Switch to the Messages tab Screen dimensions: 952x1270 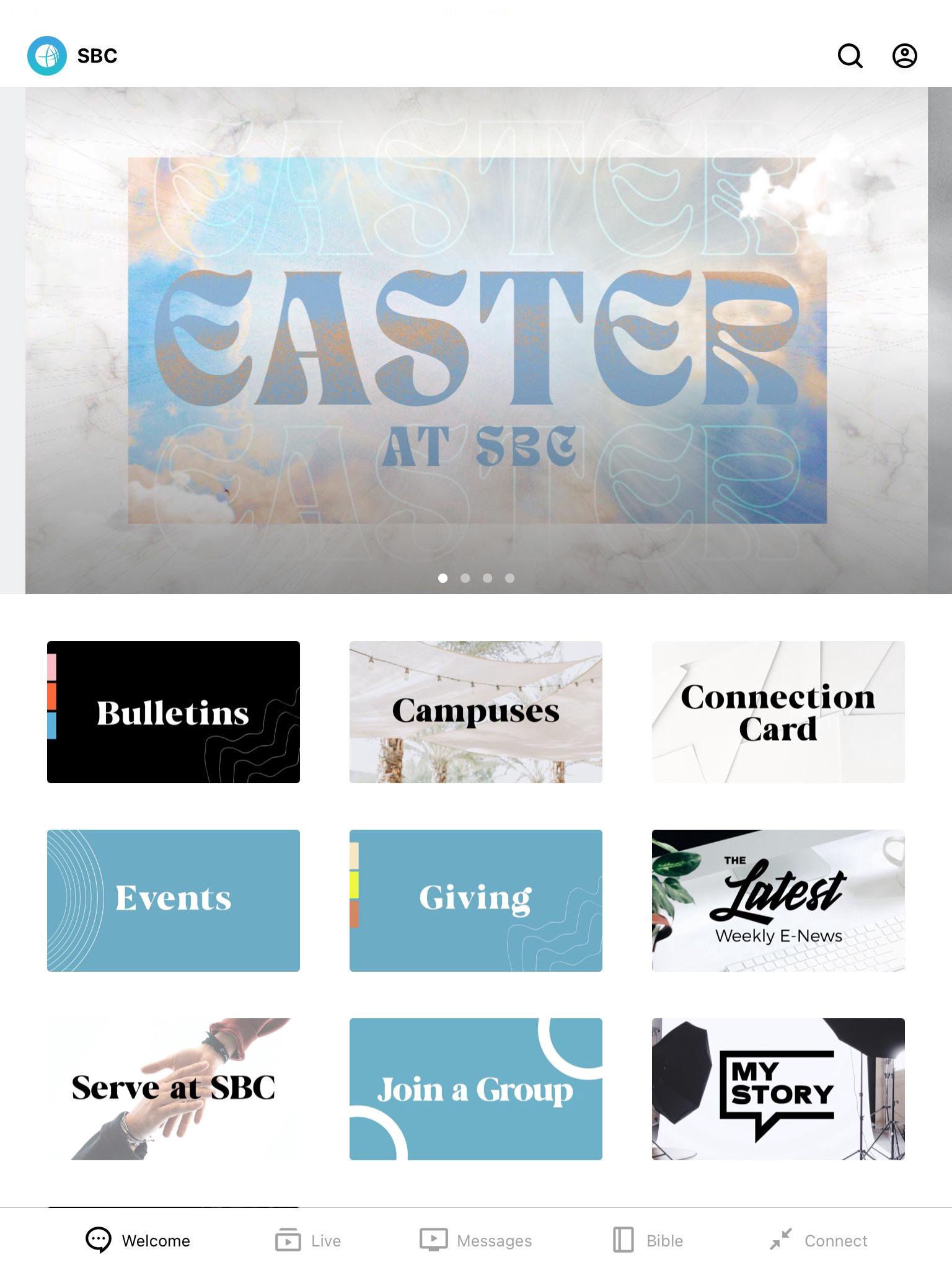(476, 1240)
